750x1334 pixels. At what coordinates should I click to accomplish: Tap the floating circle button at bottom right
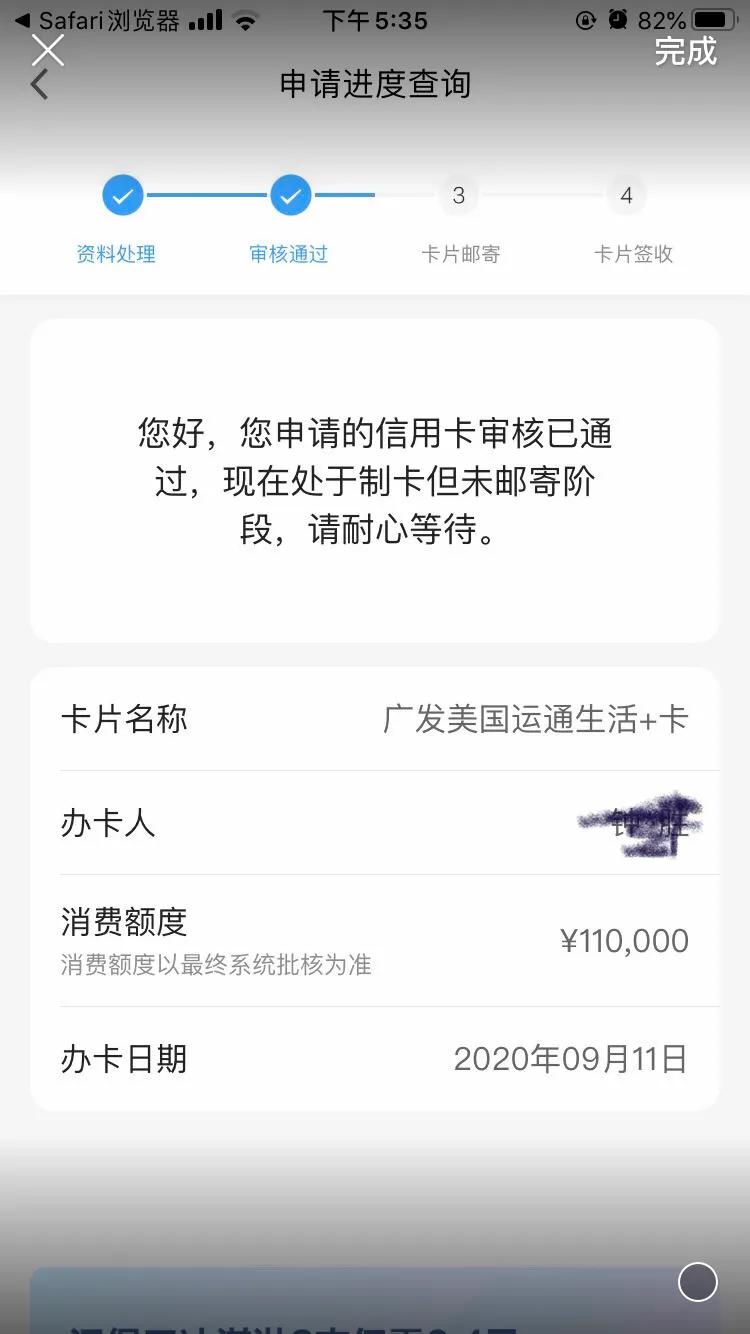point(697,1282)
